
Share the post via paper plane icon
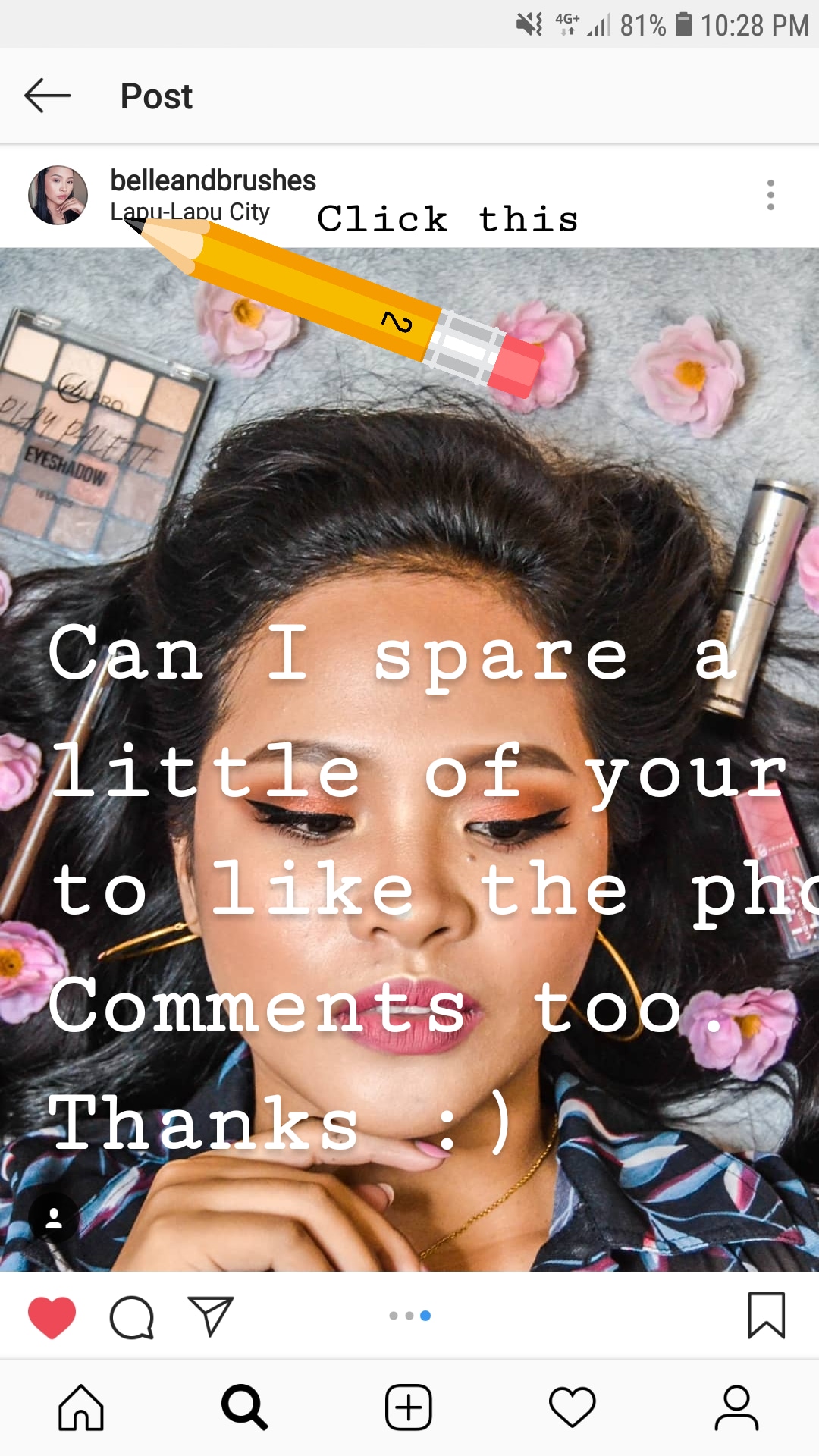coord(210,1316)
